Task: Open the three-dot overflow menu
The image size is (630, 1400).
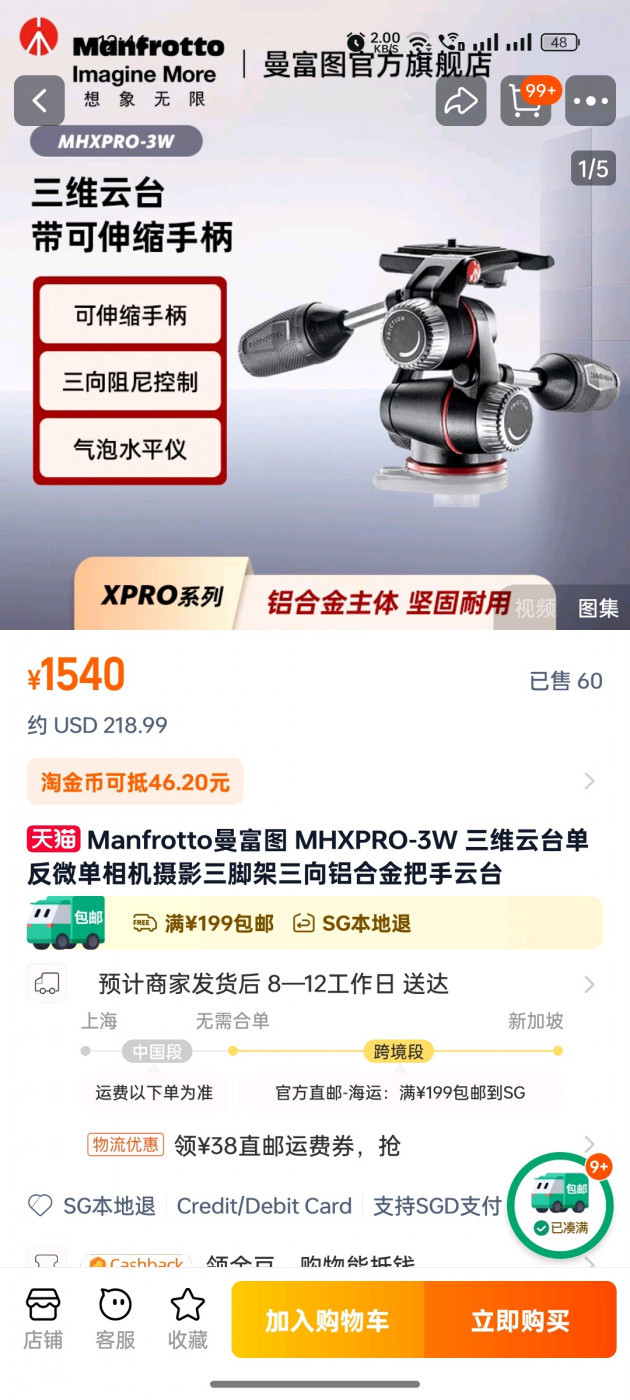Action: tap(590, 101)
